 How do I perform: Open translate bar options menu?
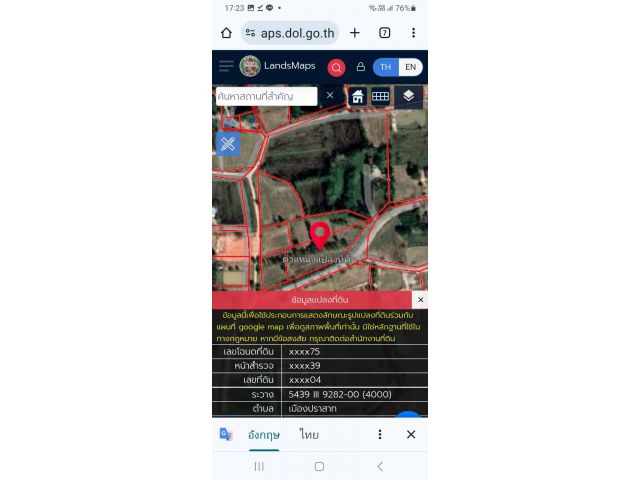pos(380,435)
